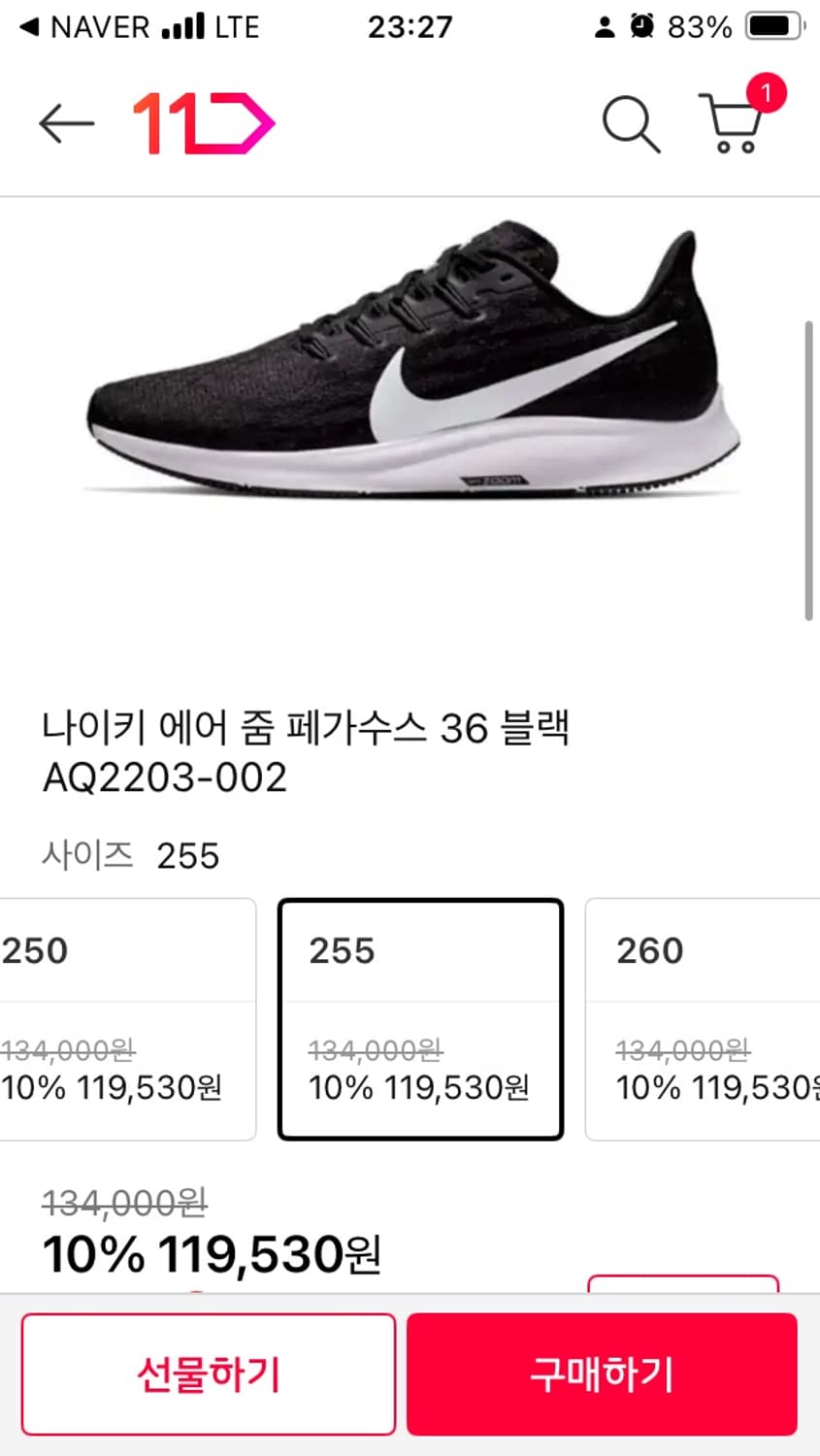The height and width of the screenshot is (1456, 820).
Task: Tap the back arrow to go back
Action: coord(64,123)
